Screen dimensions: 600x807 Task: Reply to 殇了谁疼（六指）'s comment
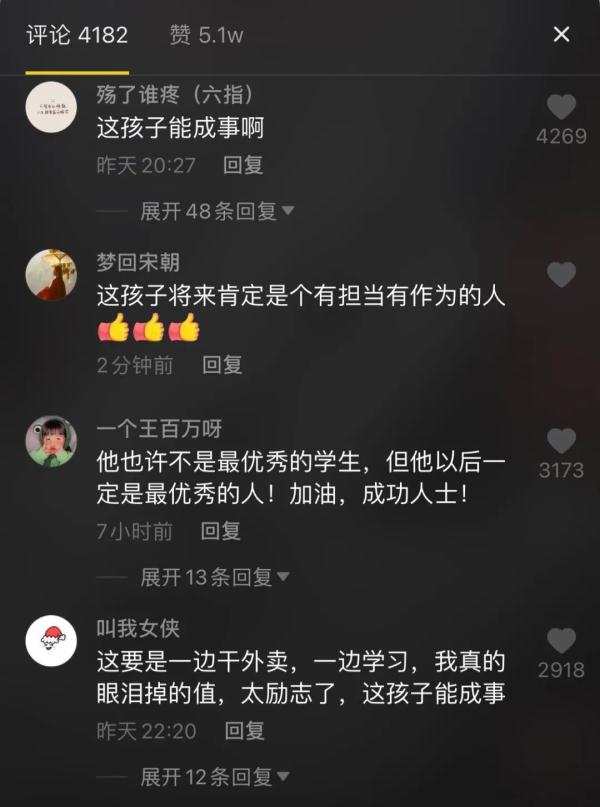pos(242,166)
